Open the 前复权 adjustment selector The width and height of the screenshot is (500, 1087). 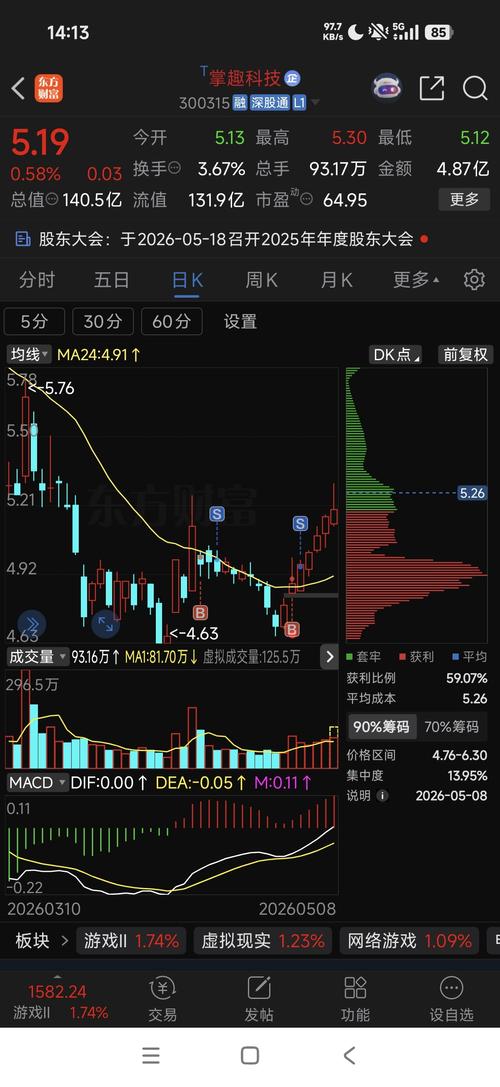coord(465,355)
